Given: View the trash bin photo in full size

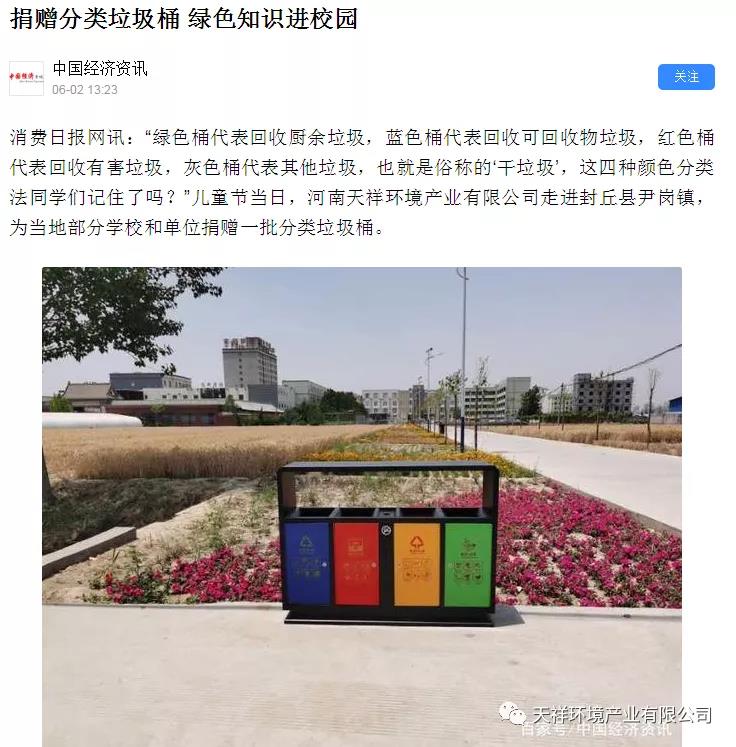Looking at the screenshot, I should [x=361, y=505].
